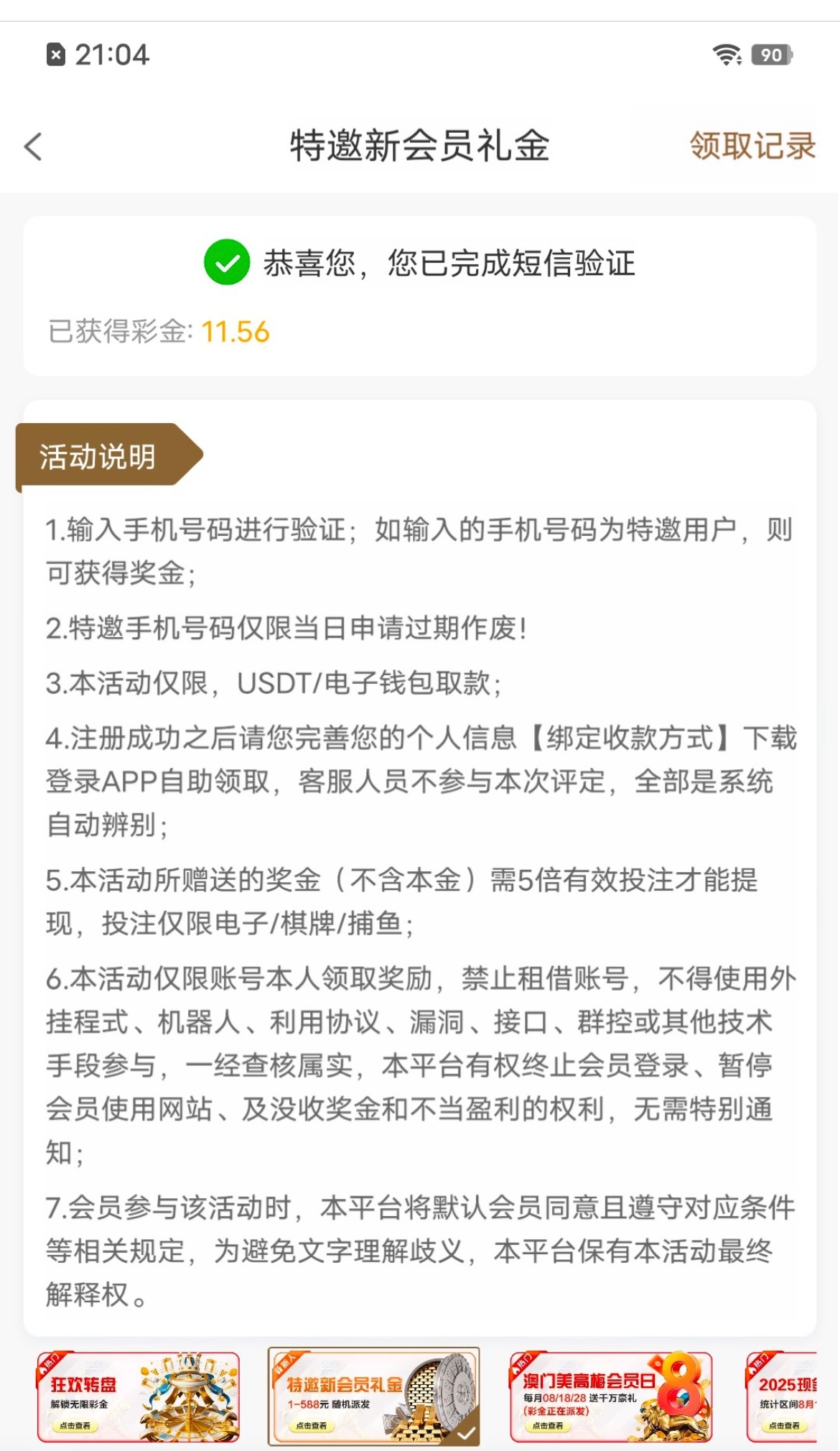Tap the WiFi status icon
Image resolution: width=840 pixels, height=1451 pixels.
click(x=727, y=55)
